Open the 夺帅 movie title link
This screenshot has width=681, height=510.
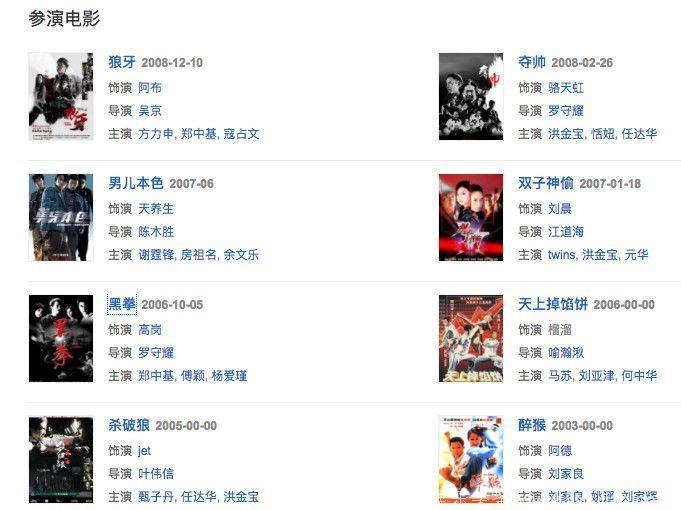(532, 62)
